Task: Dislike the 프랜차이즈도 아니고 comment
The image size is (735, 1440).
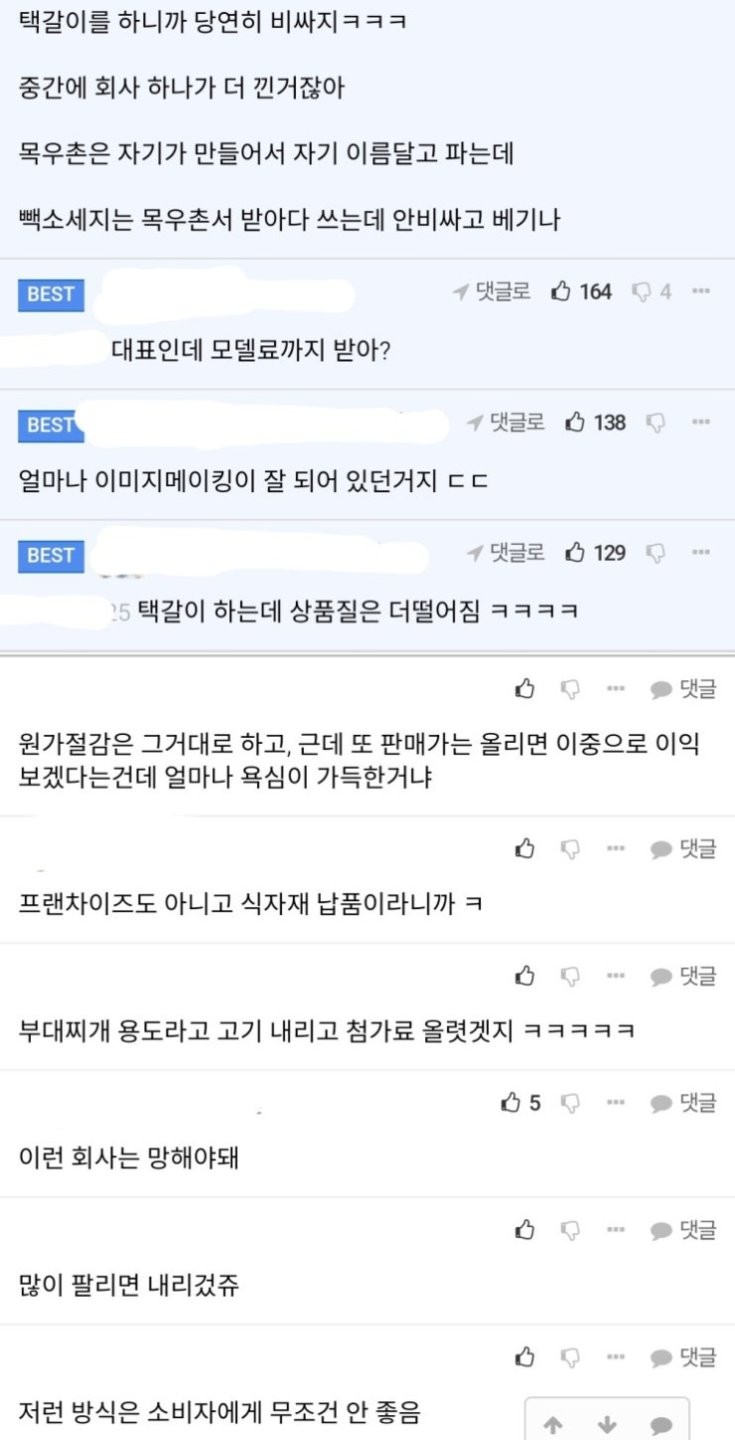Action: [x=570, y=849]
